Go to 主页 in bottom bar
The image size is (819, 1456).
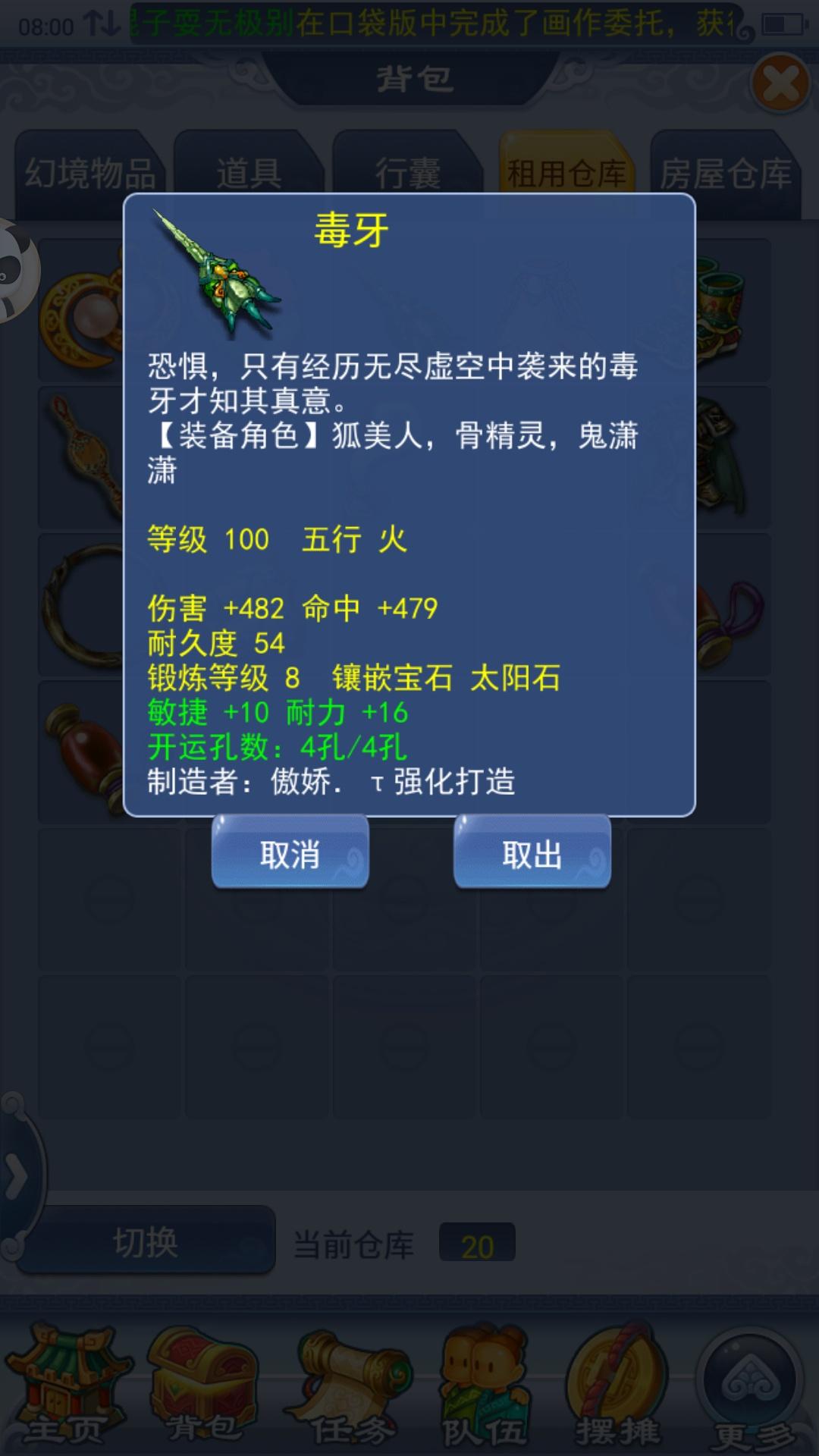[67, 1388]
